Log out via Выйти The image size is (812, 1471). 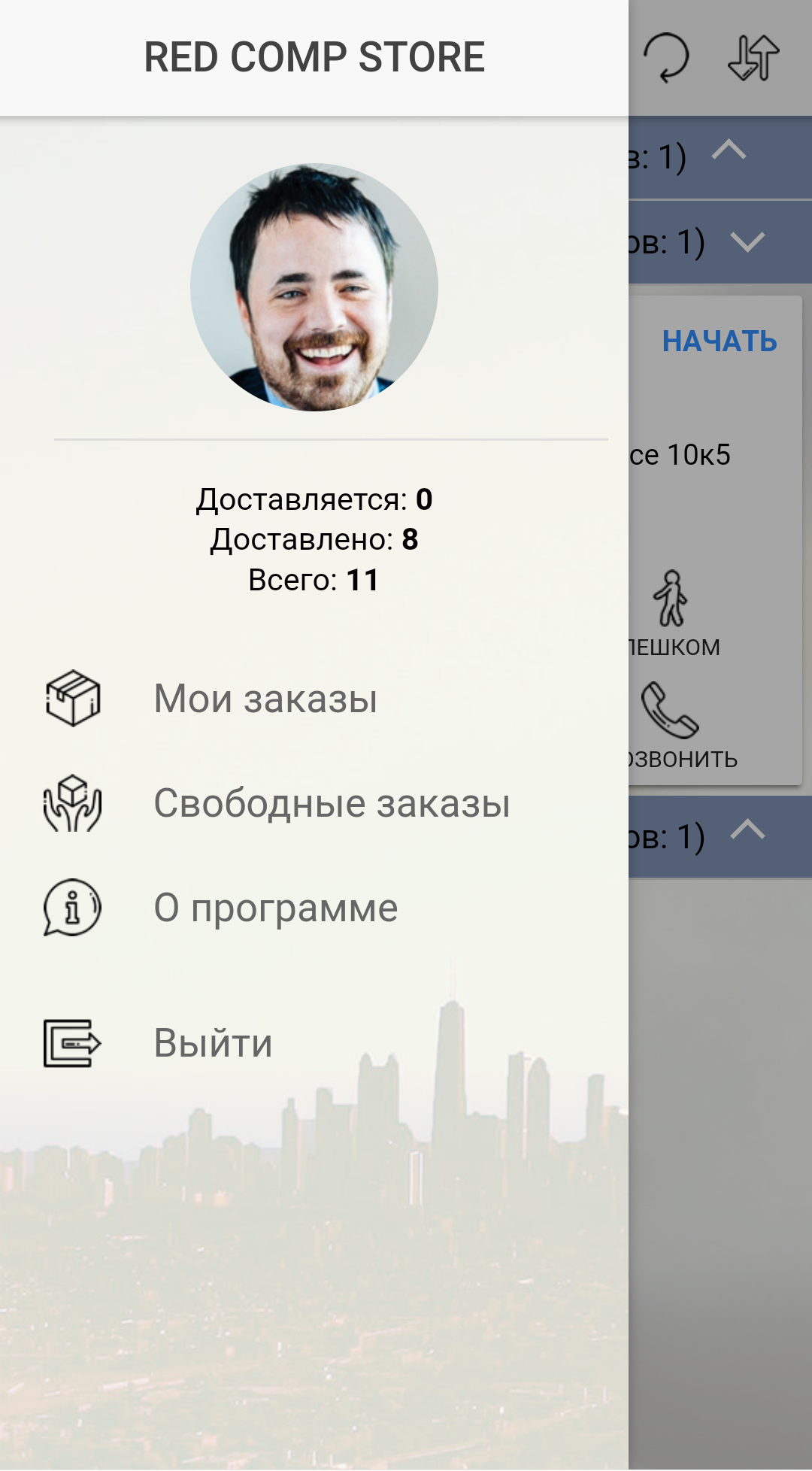pyautogui.click(x=213, y=1043)
